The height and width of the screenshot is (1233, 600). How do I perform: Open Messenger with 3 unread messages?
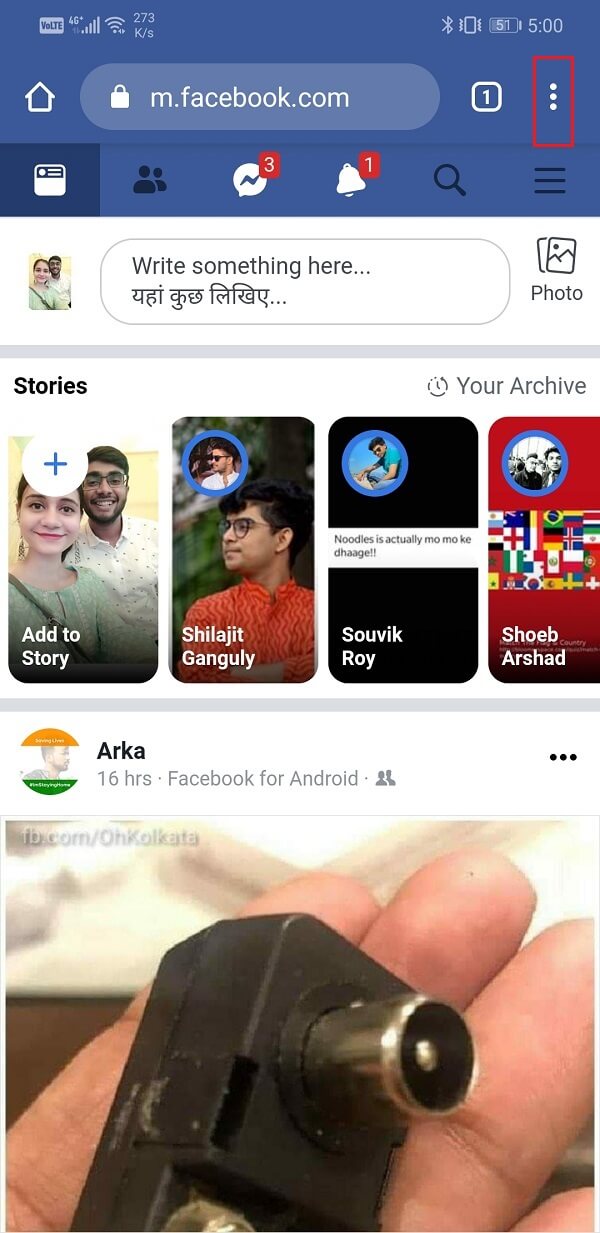[x=250, y=180]
